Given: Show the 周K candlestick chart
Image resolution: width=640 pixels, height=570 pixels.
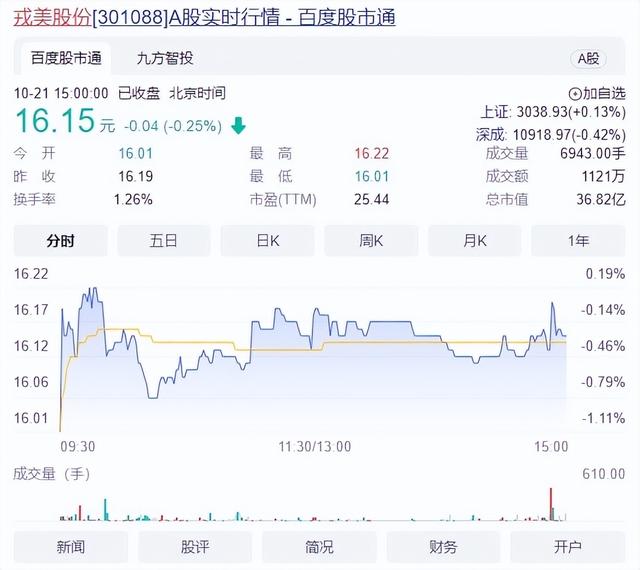Looking at the screenshot, I should (371, 241).
